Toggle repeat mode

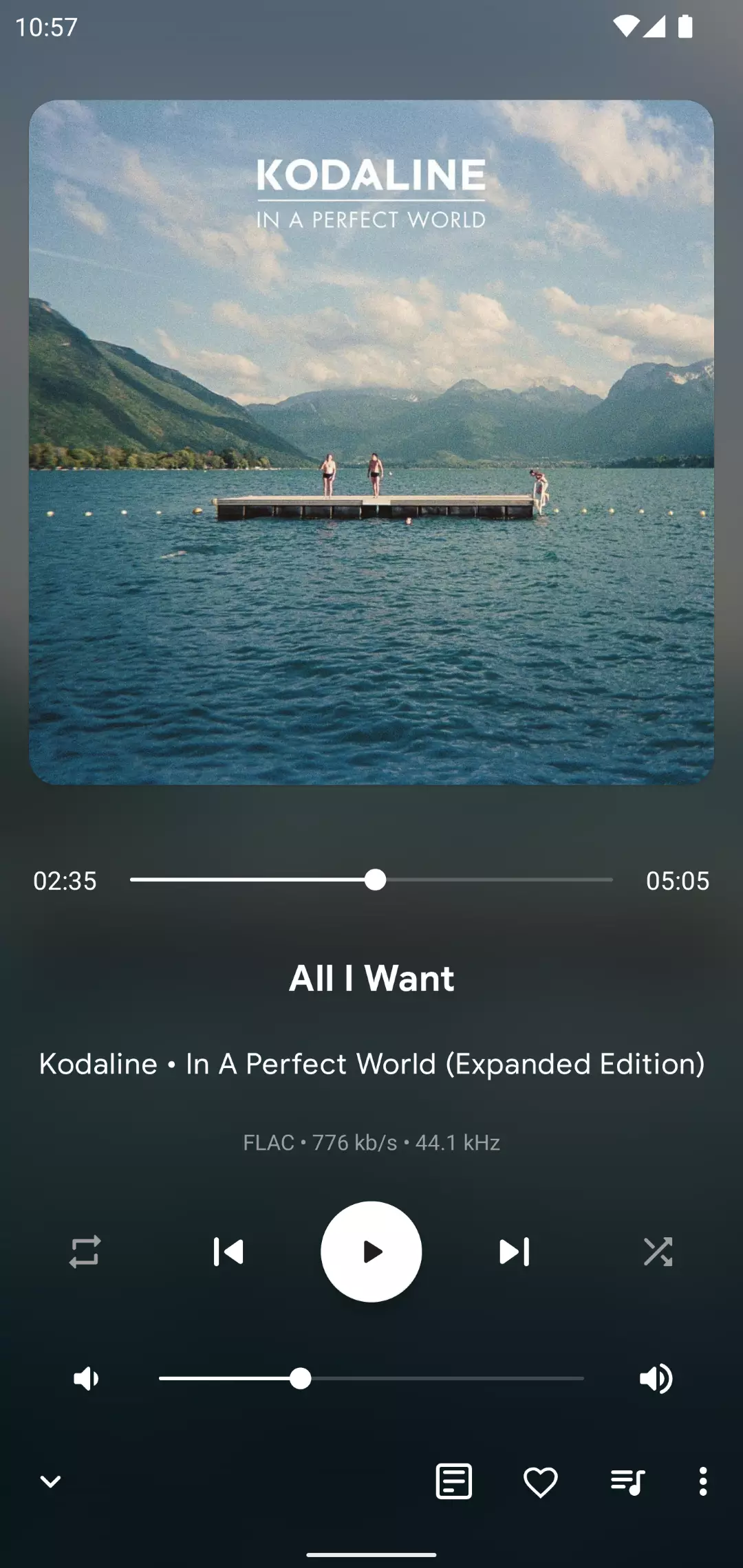click(x=85, y=1252)
